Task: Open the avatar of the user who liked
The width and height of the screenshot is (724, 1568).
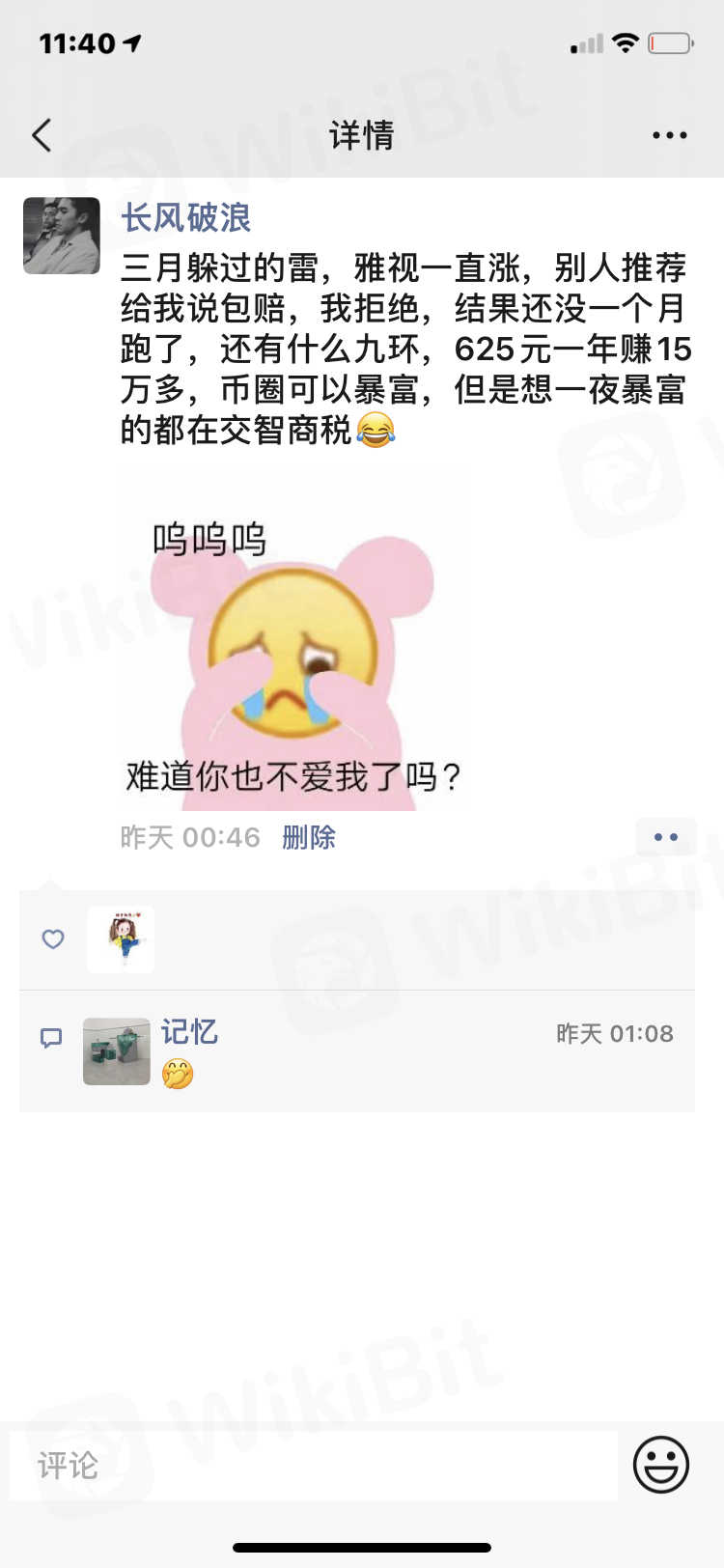Action: 121,939
